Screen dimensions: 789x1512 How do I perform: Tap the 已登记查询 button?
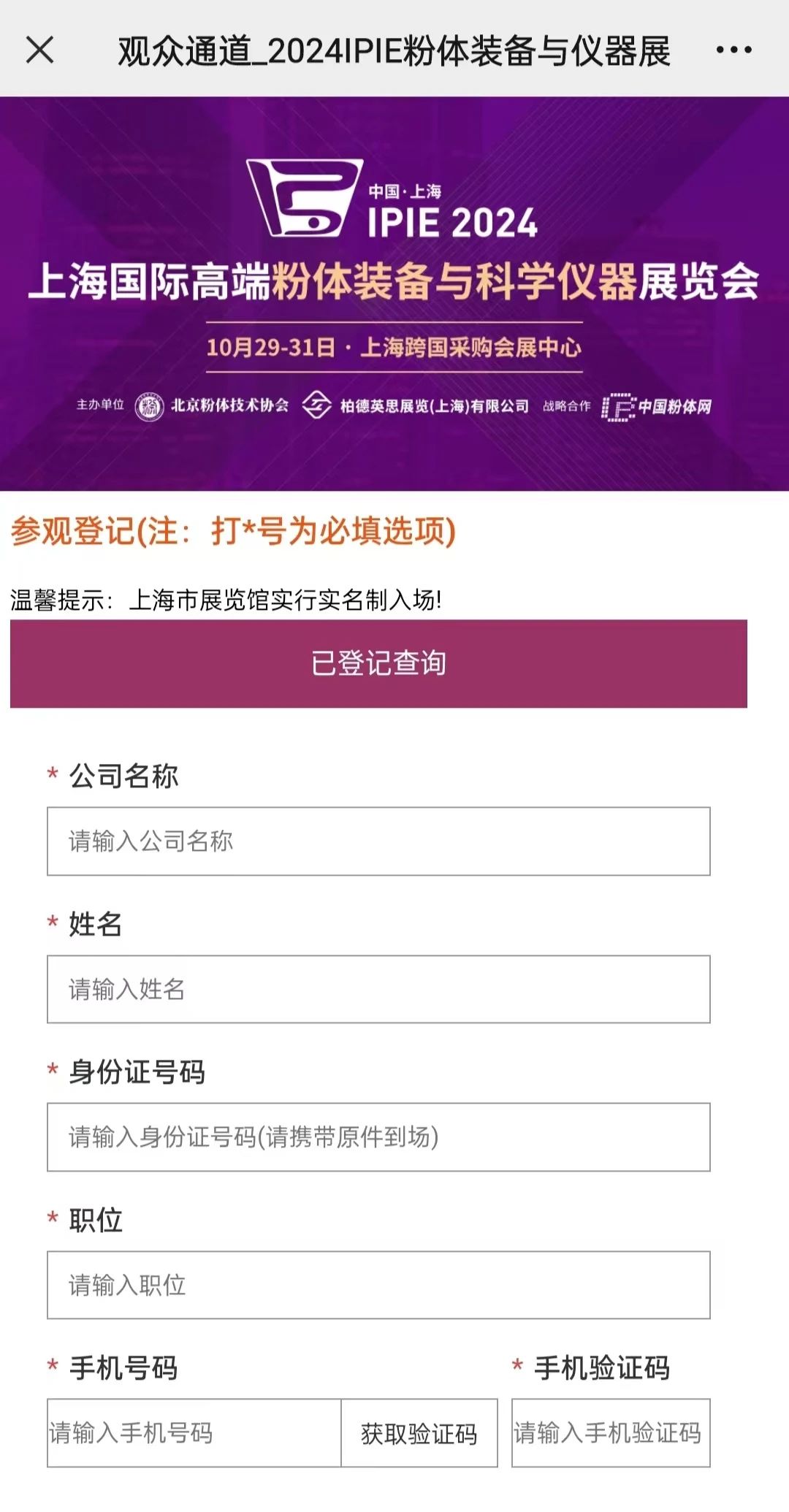pyautogui.click(x=378, y=663)
